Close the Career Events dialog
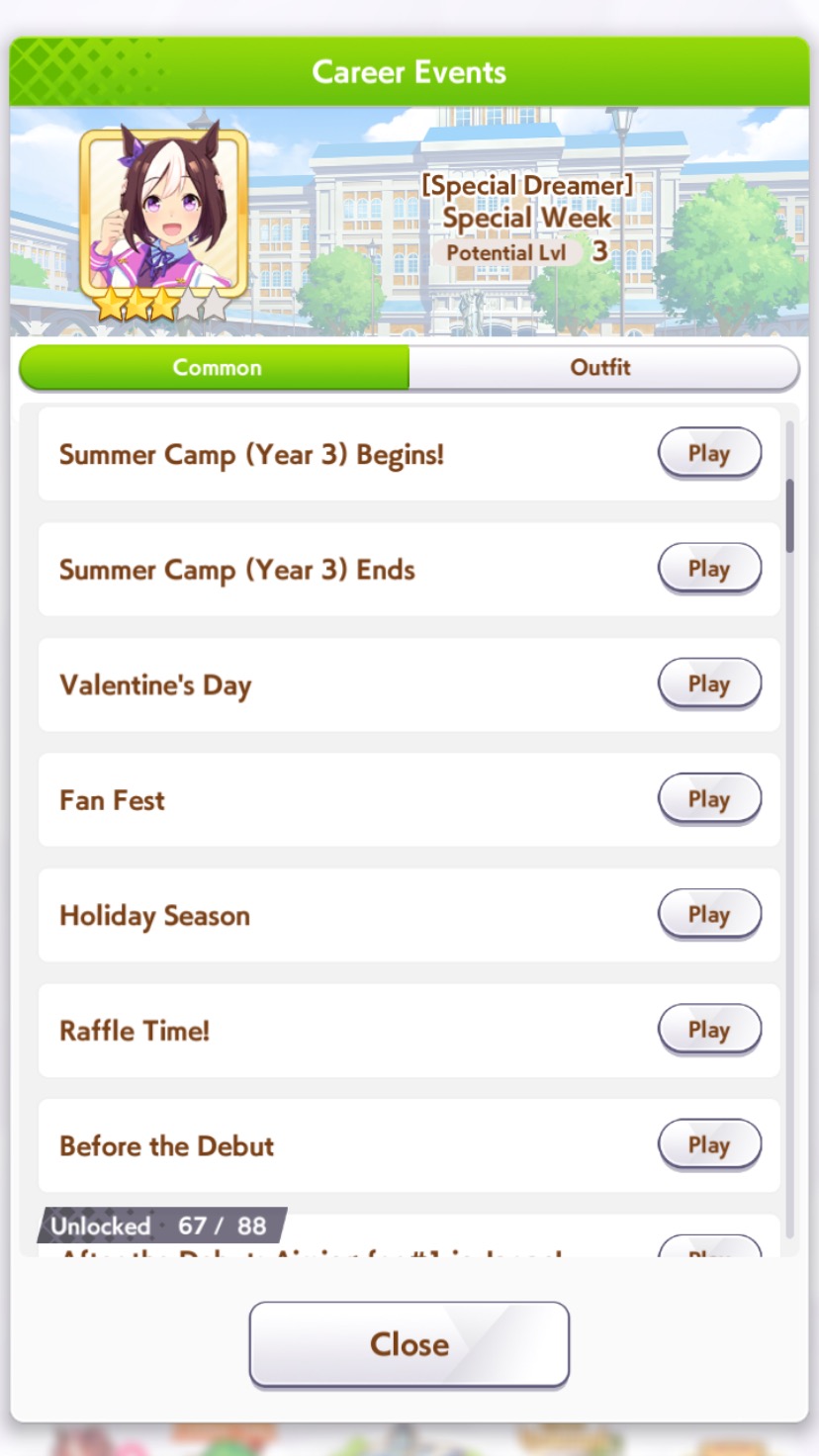The image size is (819, 1456). point(409,1343)
